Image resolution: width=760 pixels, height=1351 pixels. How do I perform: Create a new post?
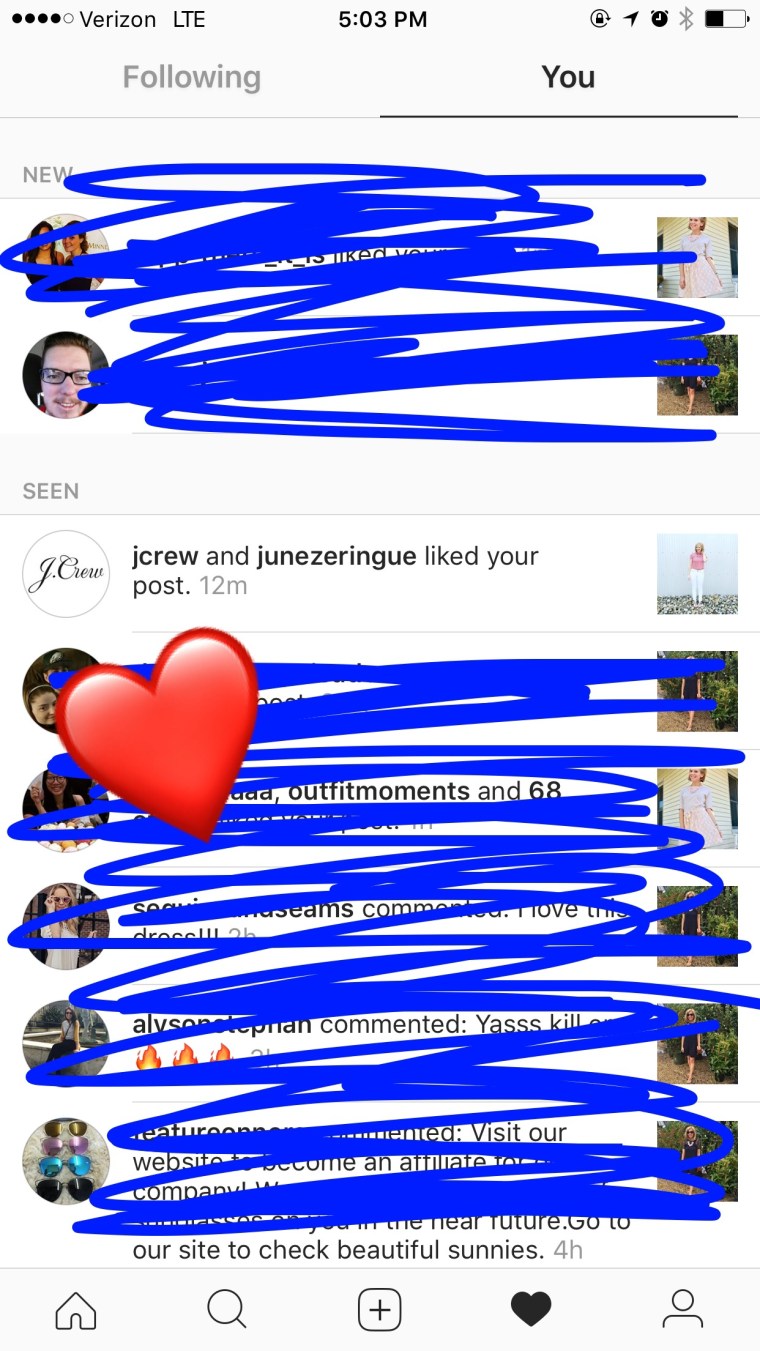tap(379, 1309)
